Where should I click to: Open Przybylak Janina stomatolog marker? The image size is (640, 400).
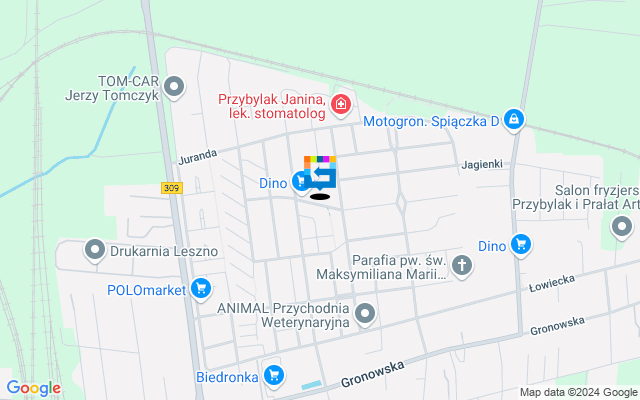(x=341, y=103)
